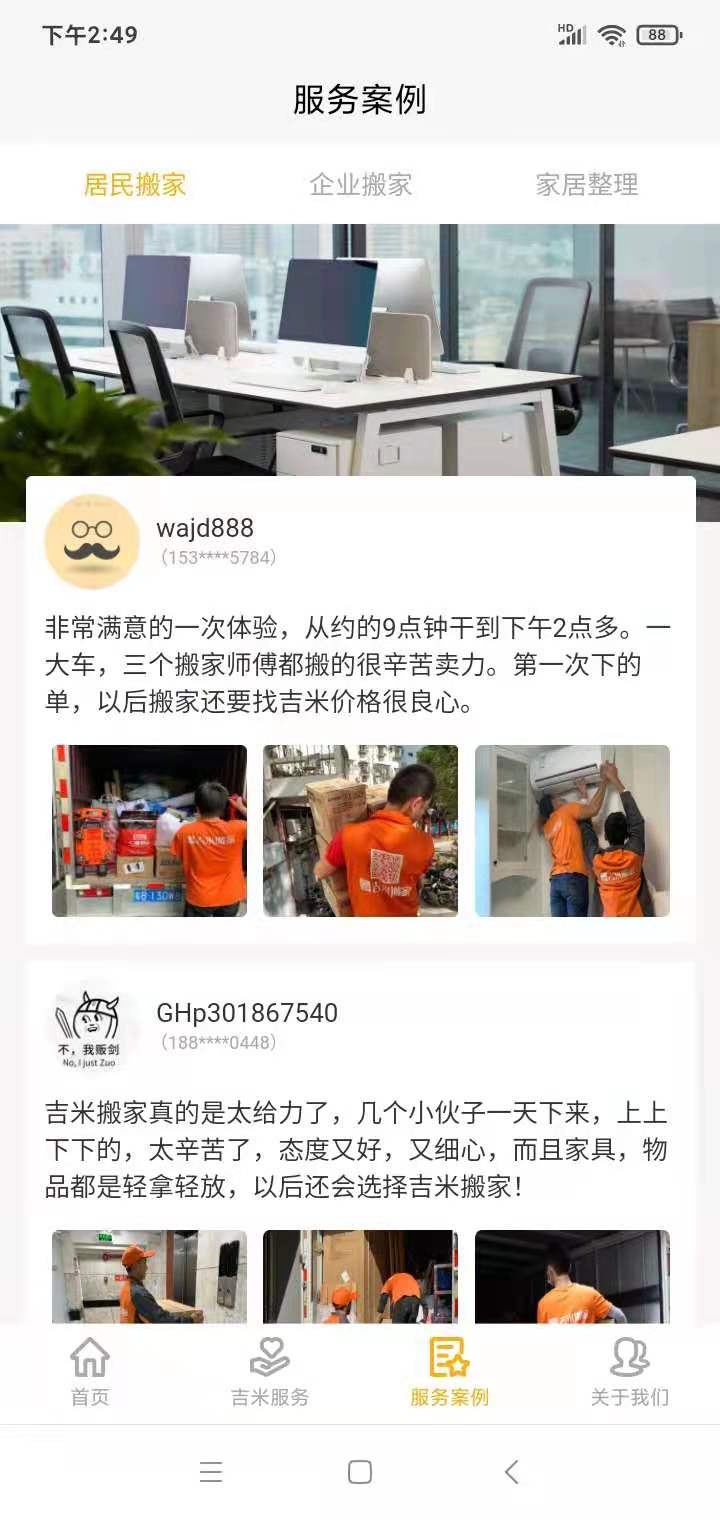Tap the system back button
Image resolution: width=720 pixels, height=1520 pixels.
511,1471
